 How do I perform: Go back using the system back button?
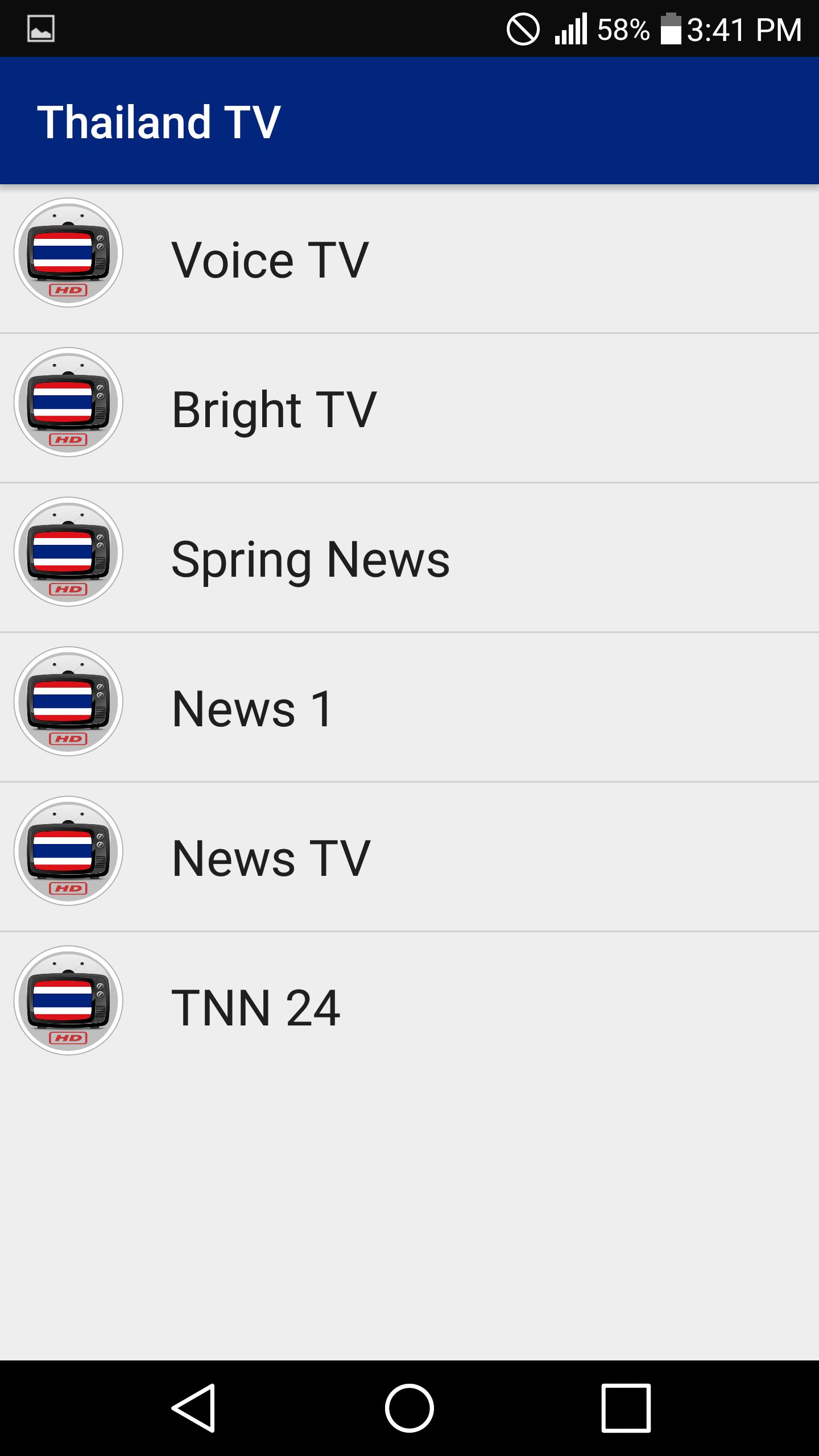(x=193, y=1408)
